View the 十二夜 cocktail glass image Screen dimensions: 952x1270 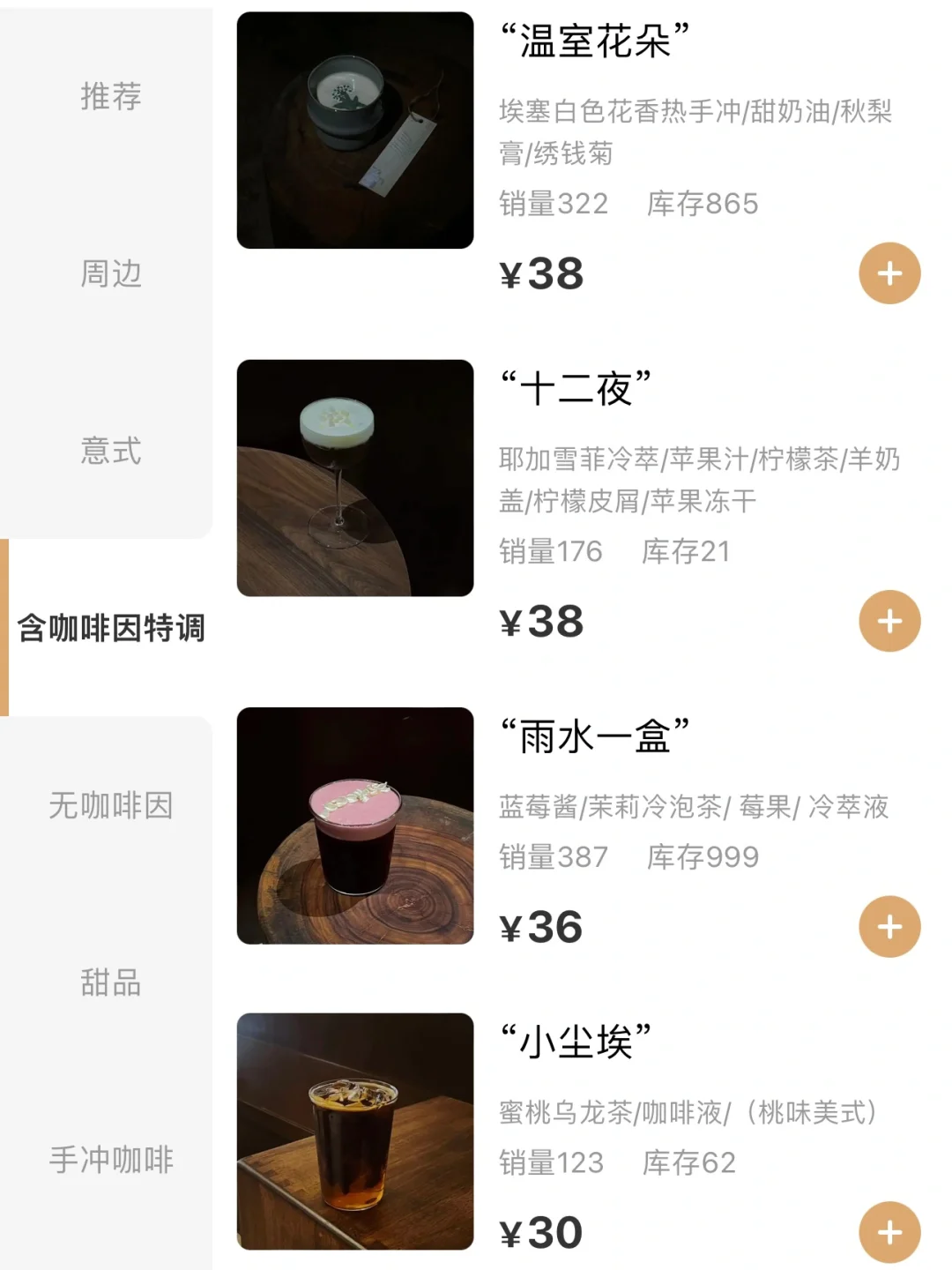(x=355, y=477)
